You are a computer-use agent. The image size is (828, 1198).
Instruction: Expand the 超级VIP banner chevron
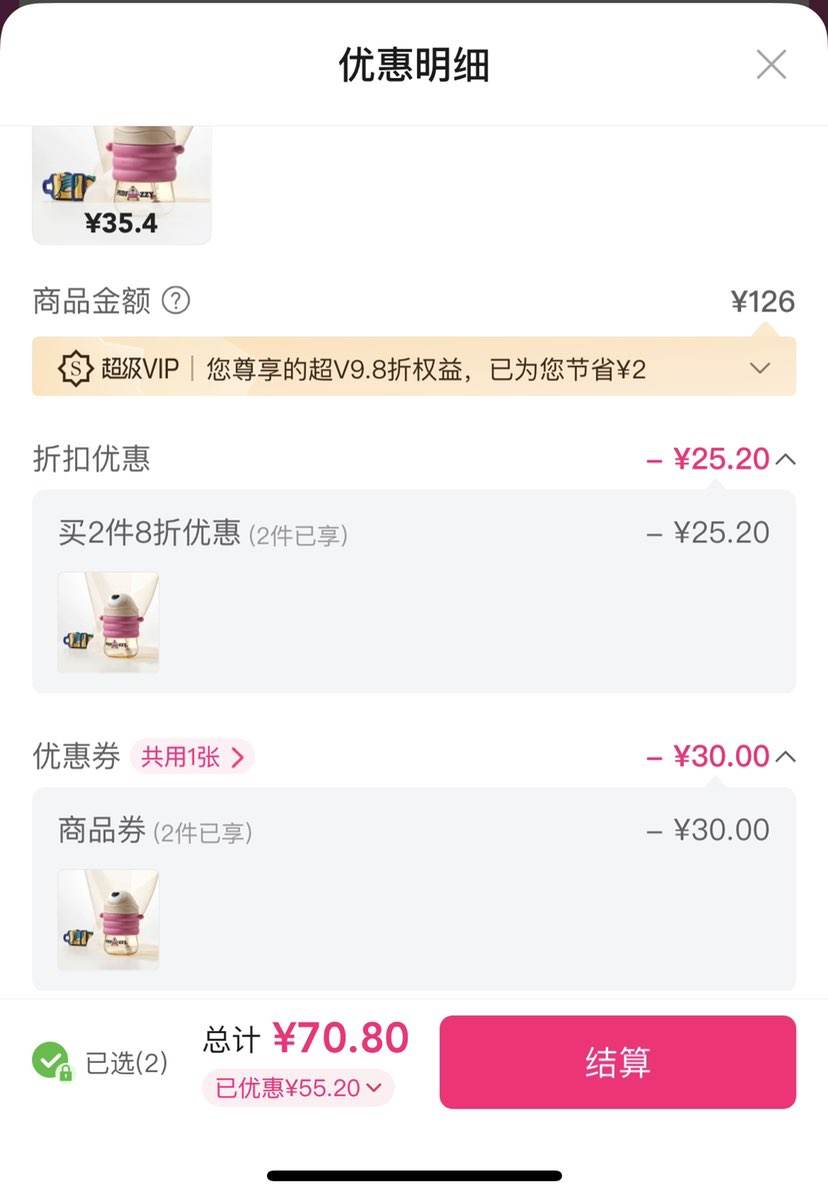760,369
